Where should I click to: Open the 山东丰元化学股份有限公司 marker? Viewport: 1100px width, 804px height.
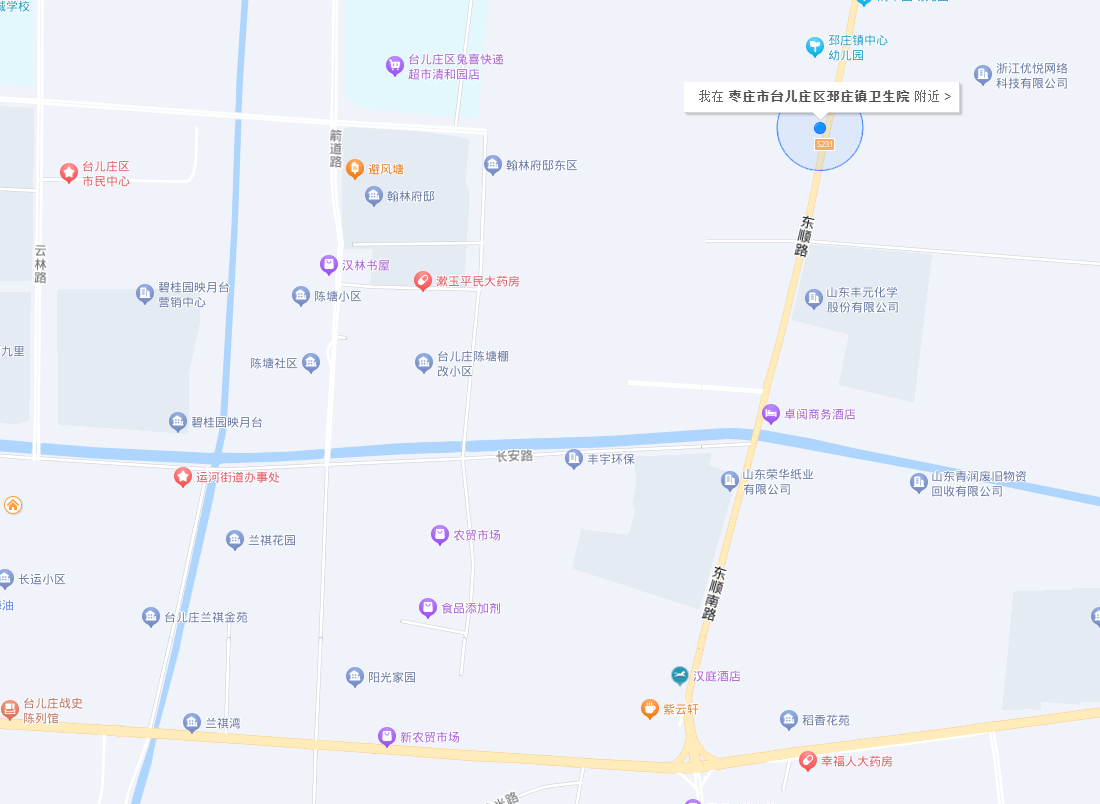coord(814,298)
